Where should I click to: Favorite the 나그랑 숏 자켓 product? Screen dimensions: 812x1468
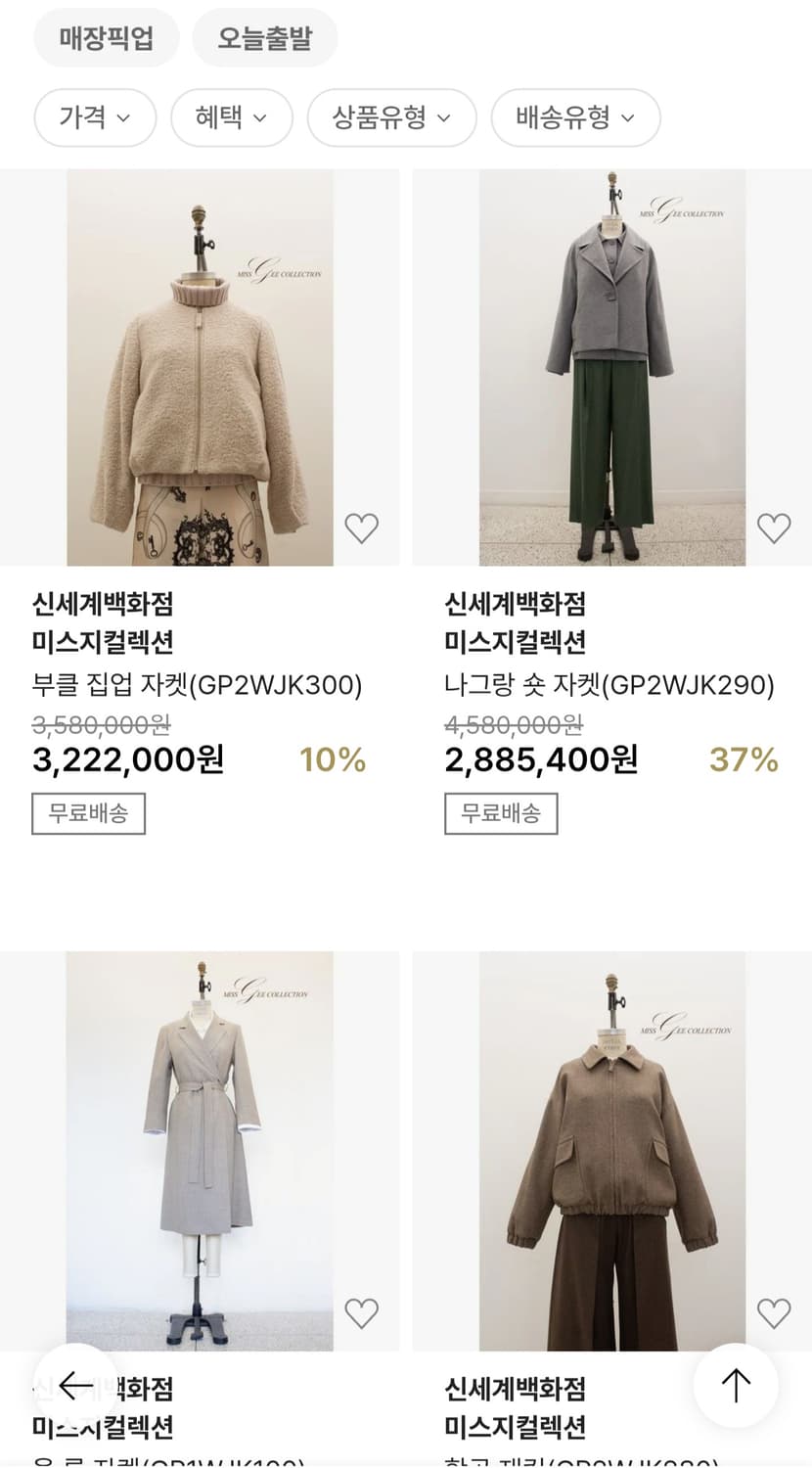coord(774,527)
